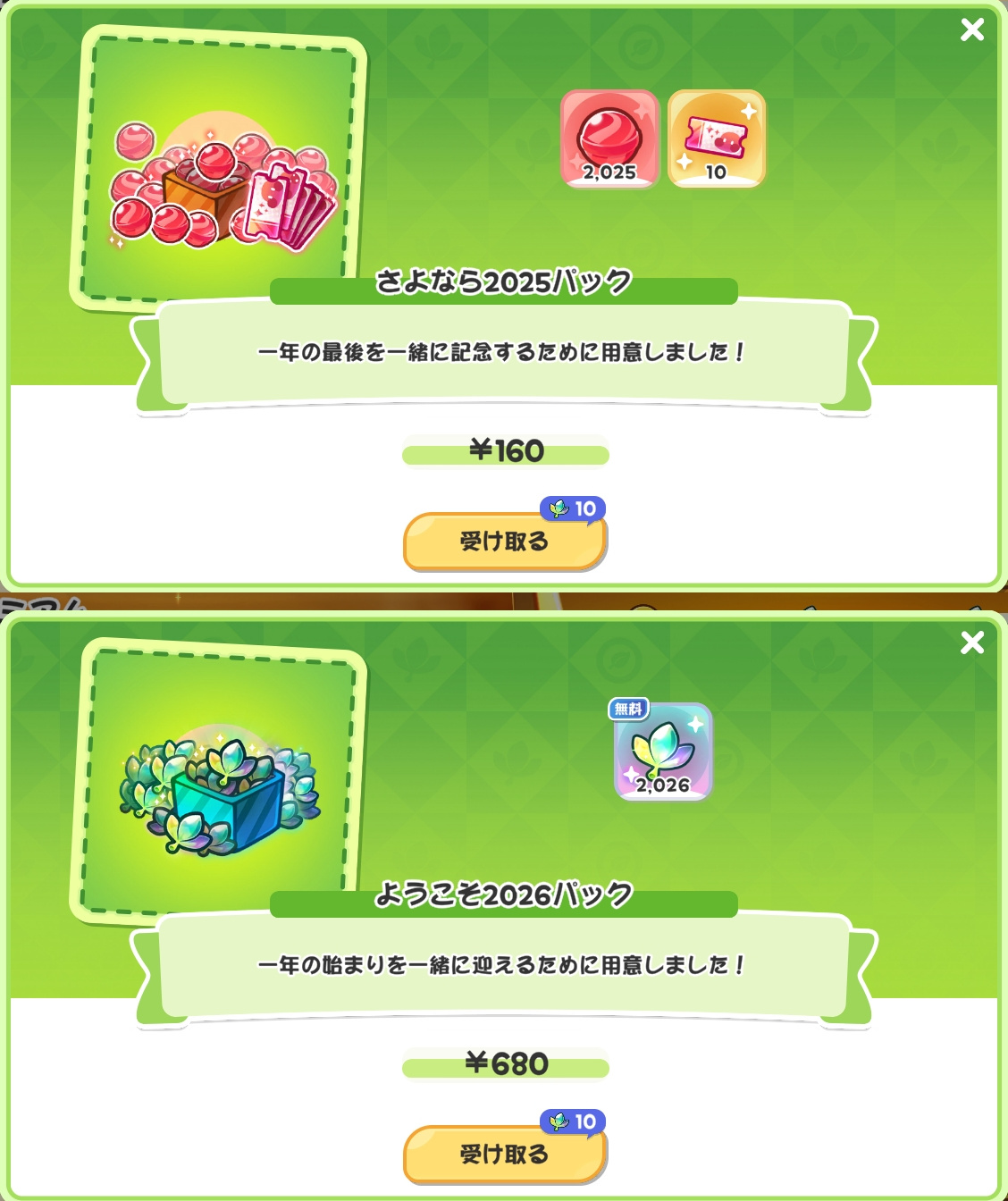
Task: Claim the ようこそ2026パック with 受け取る
Action: [505, 1155]
